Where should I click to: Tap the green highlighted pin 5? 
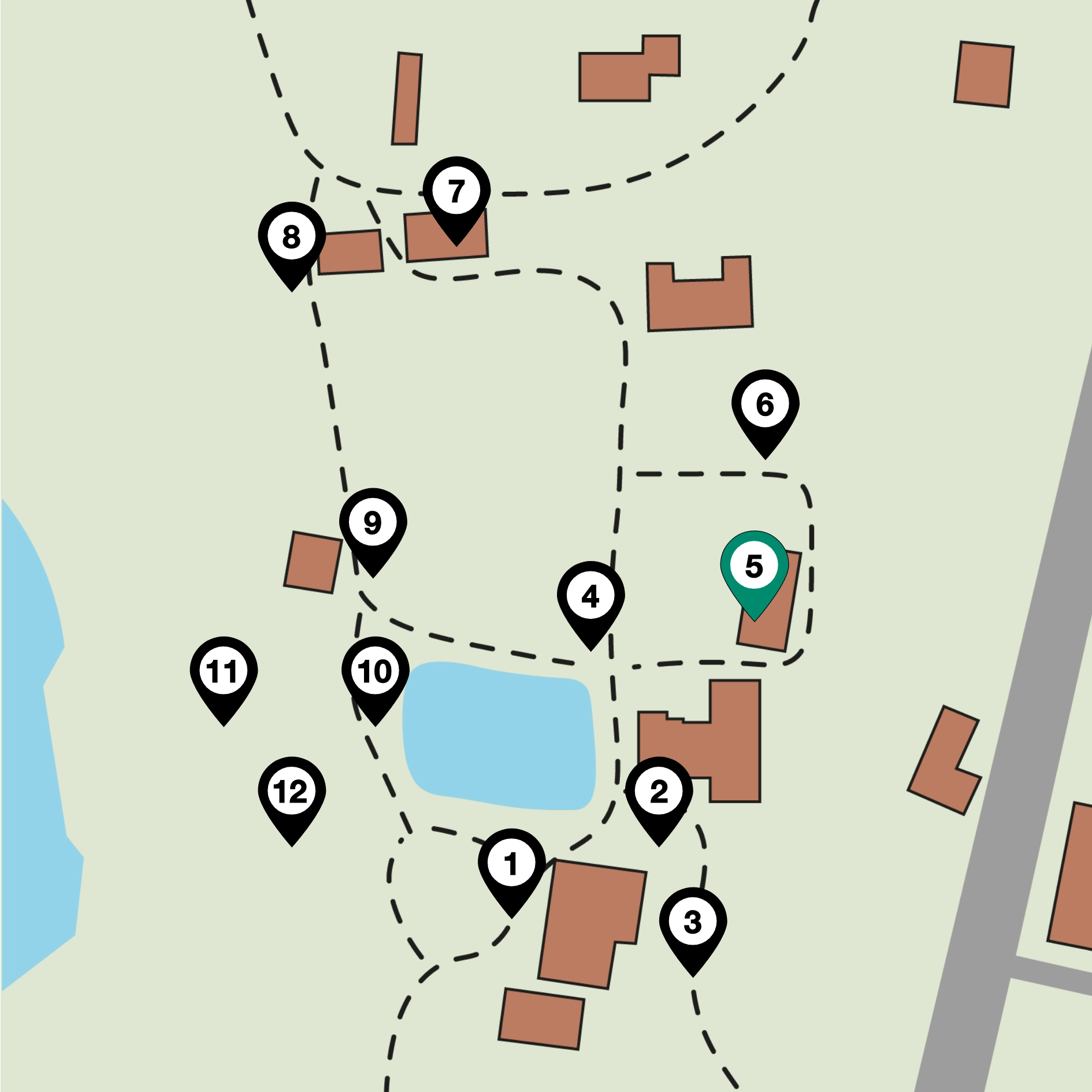coord(754,567)
